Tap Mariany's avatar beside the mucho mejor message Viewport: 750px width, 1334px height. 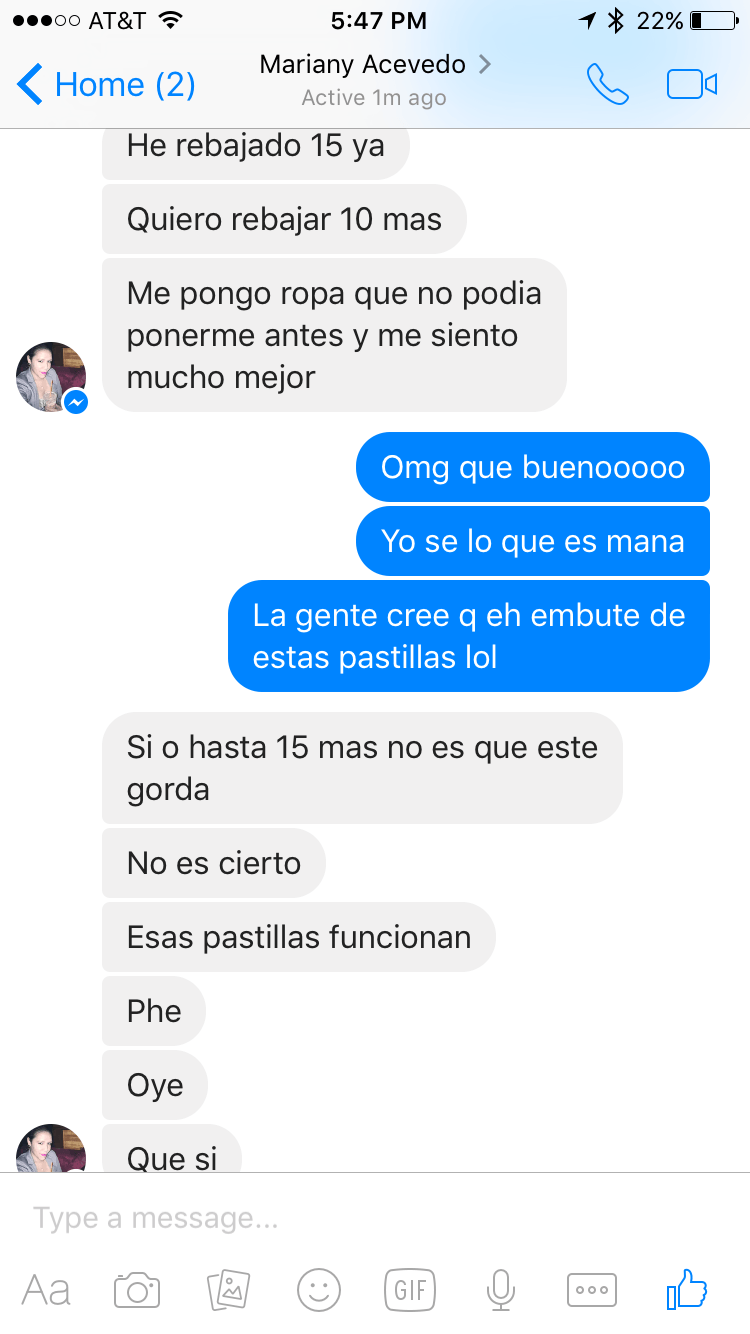[x=51, y=377]
